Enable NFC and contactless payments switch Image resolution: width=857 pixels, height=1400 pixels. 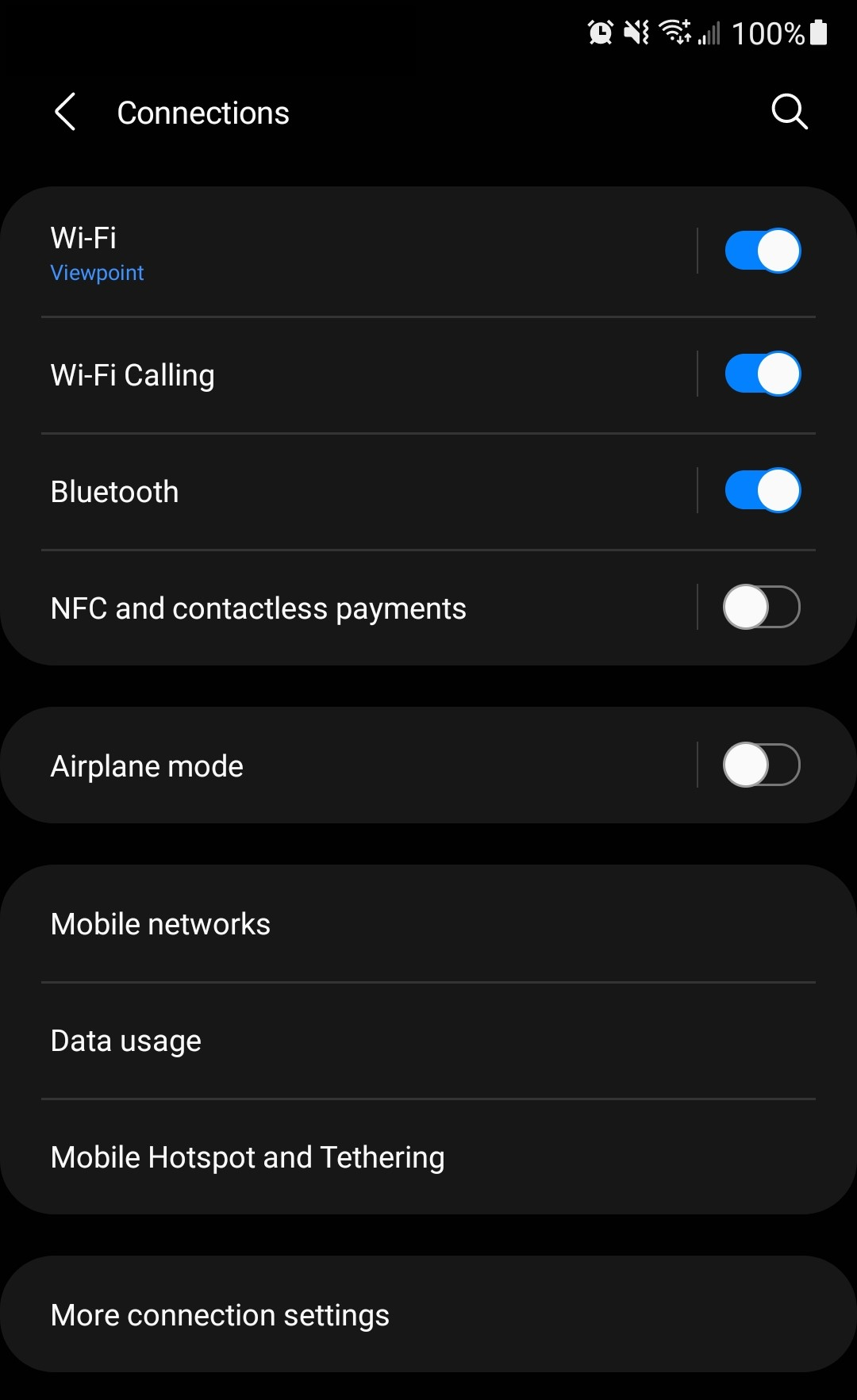[x=762, y=607]
